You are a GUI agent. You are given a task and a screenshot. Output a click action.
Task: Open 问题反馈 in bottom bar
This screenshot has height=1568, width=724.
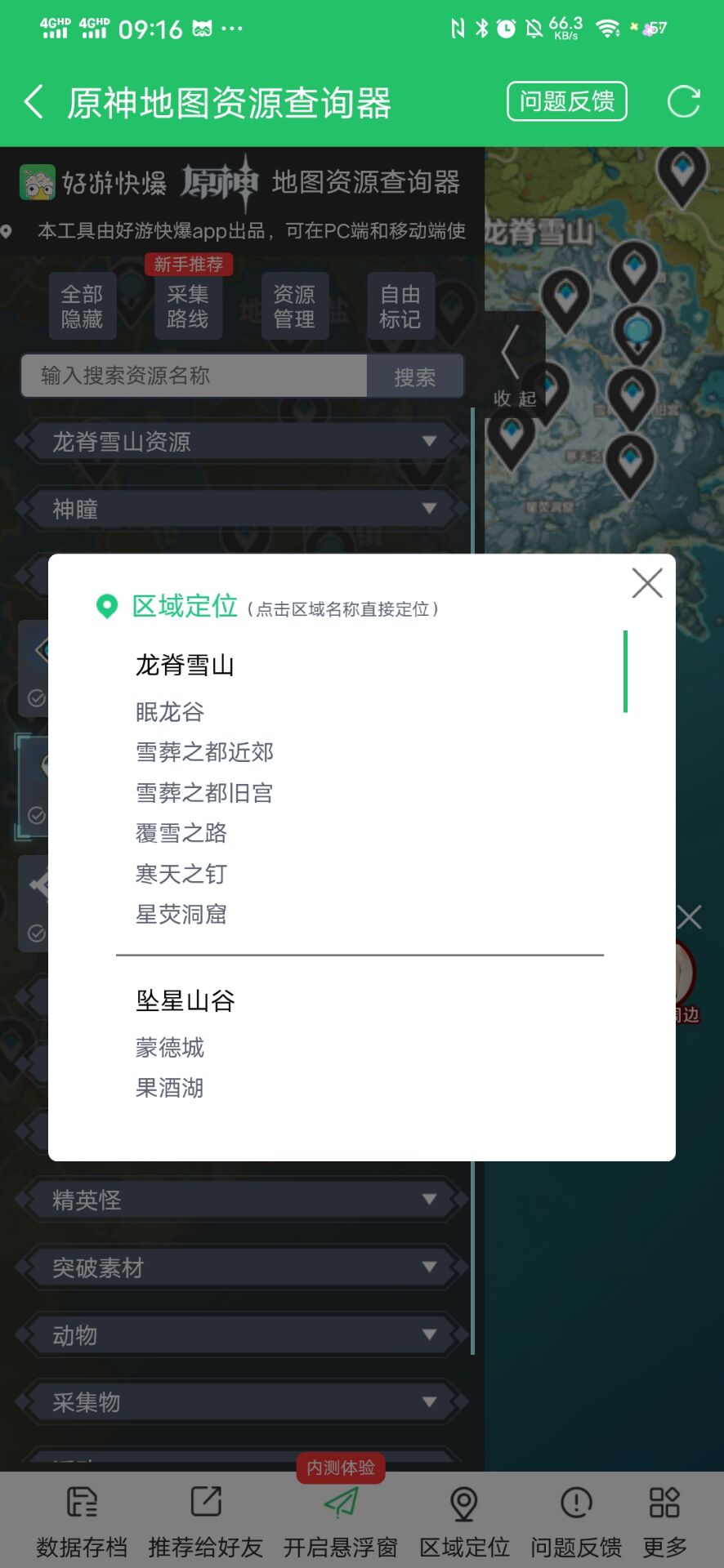click(x=576, y=1521)
